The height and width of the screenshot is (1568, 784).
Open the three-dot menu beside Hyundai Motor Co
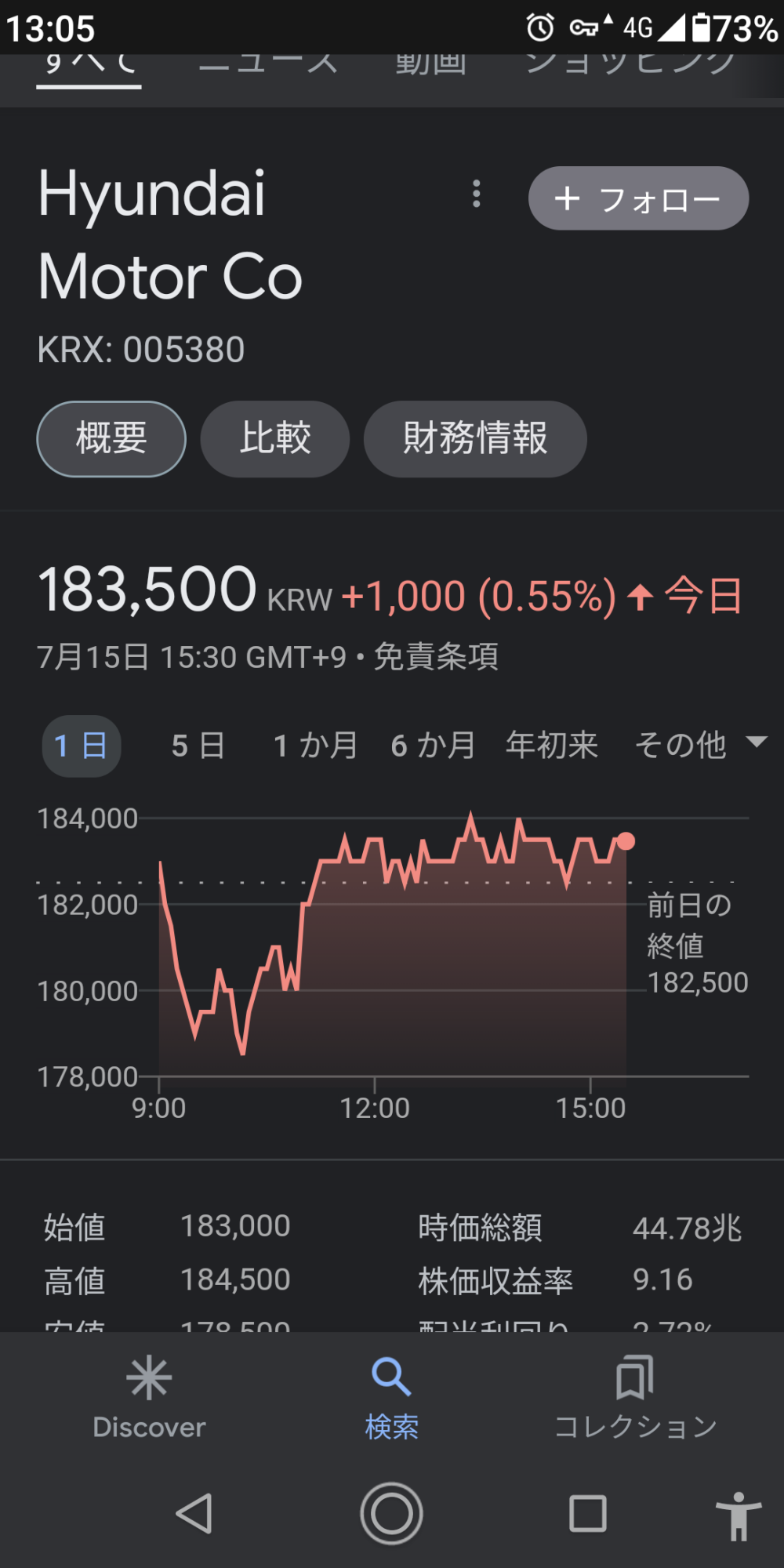(476, 194)
